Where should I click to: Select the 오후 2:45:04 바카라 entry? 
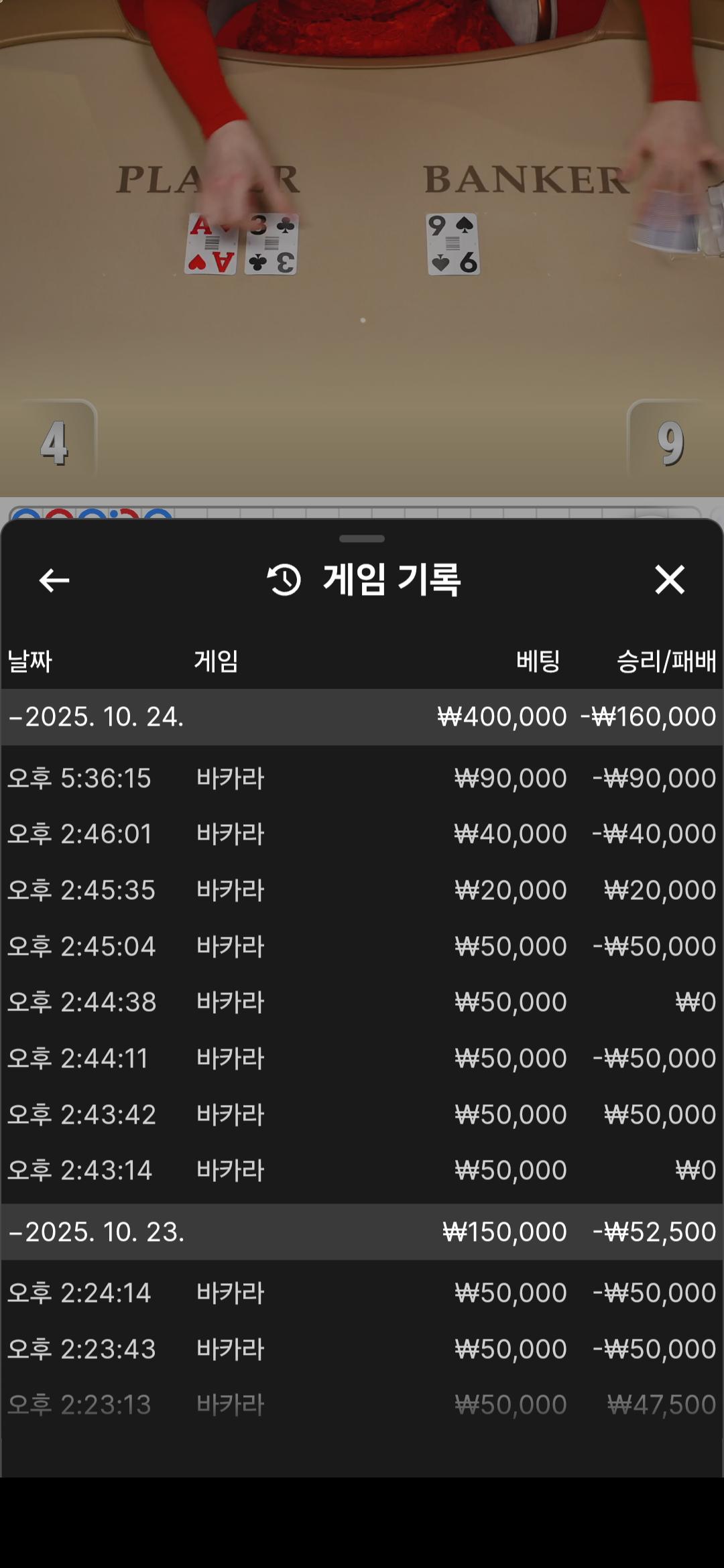click(x=362, y=946)
